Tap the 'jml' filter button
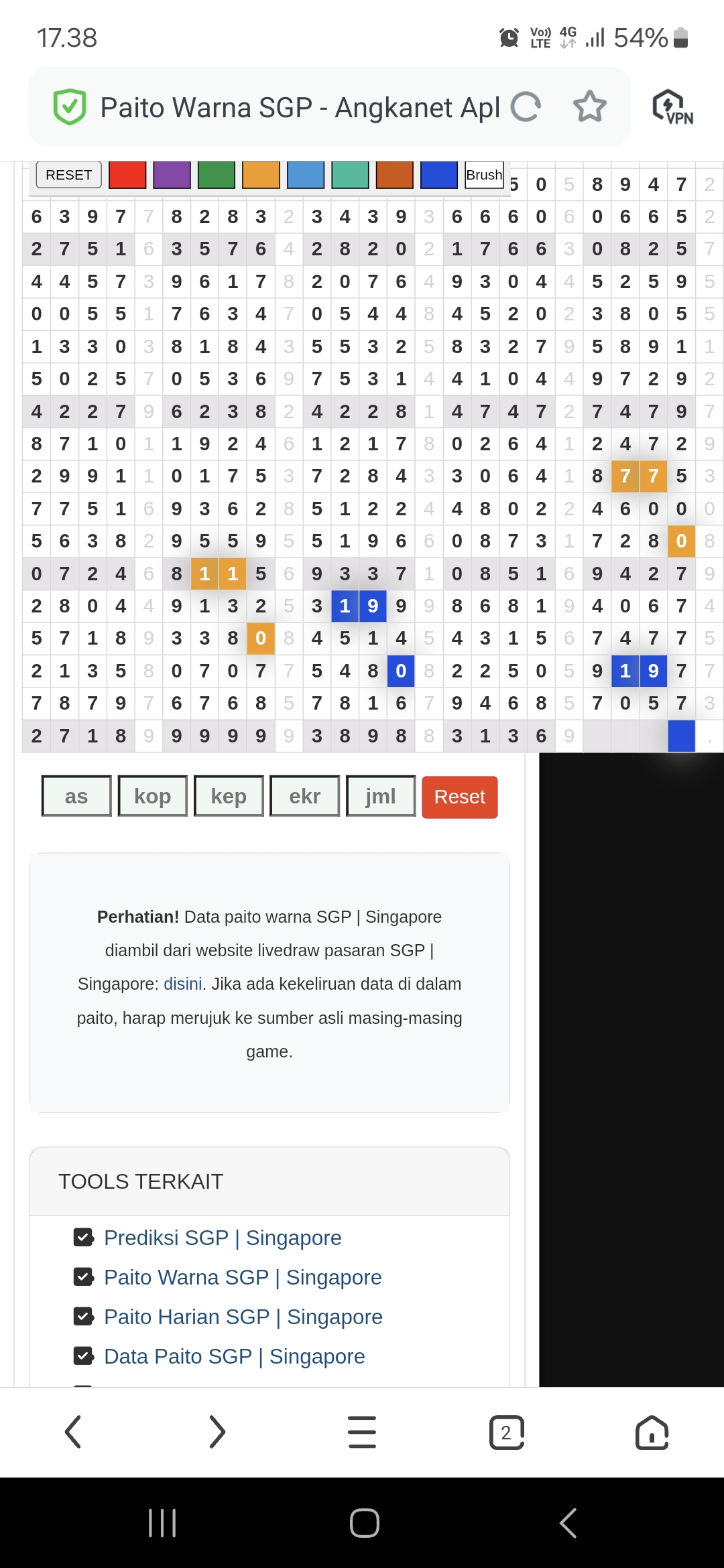 (380, 796)
